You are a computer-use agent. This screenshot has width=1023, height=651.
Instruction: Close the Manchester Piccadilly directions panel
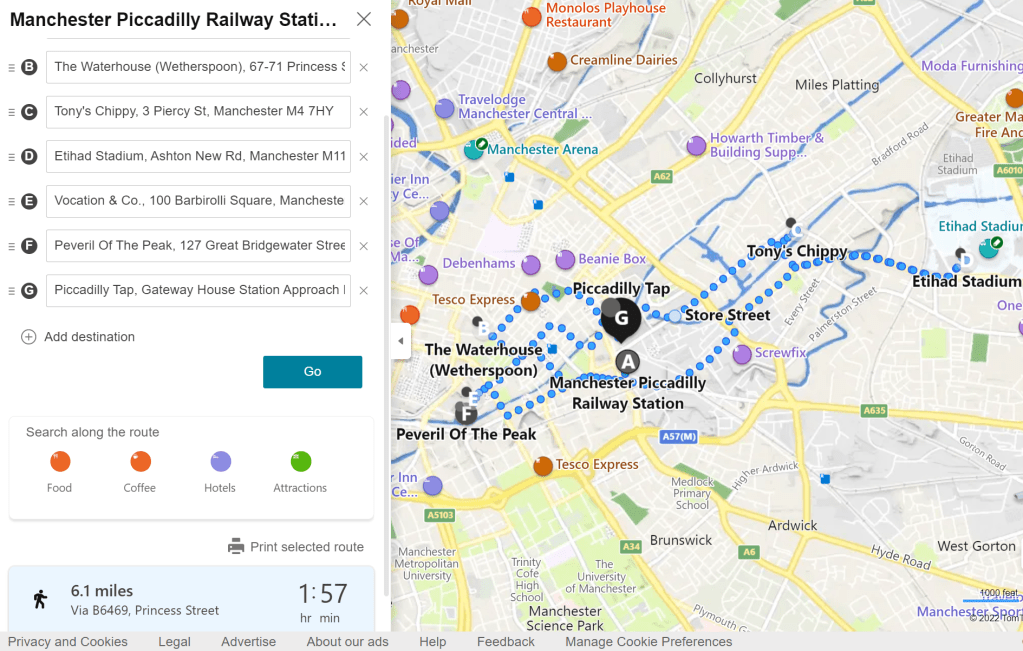pyautogui.click(x=364, y=19)
